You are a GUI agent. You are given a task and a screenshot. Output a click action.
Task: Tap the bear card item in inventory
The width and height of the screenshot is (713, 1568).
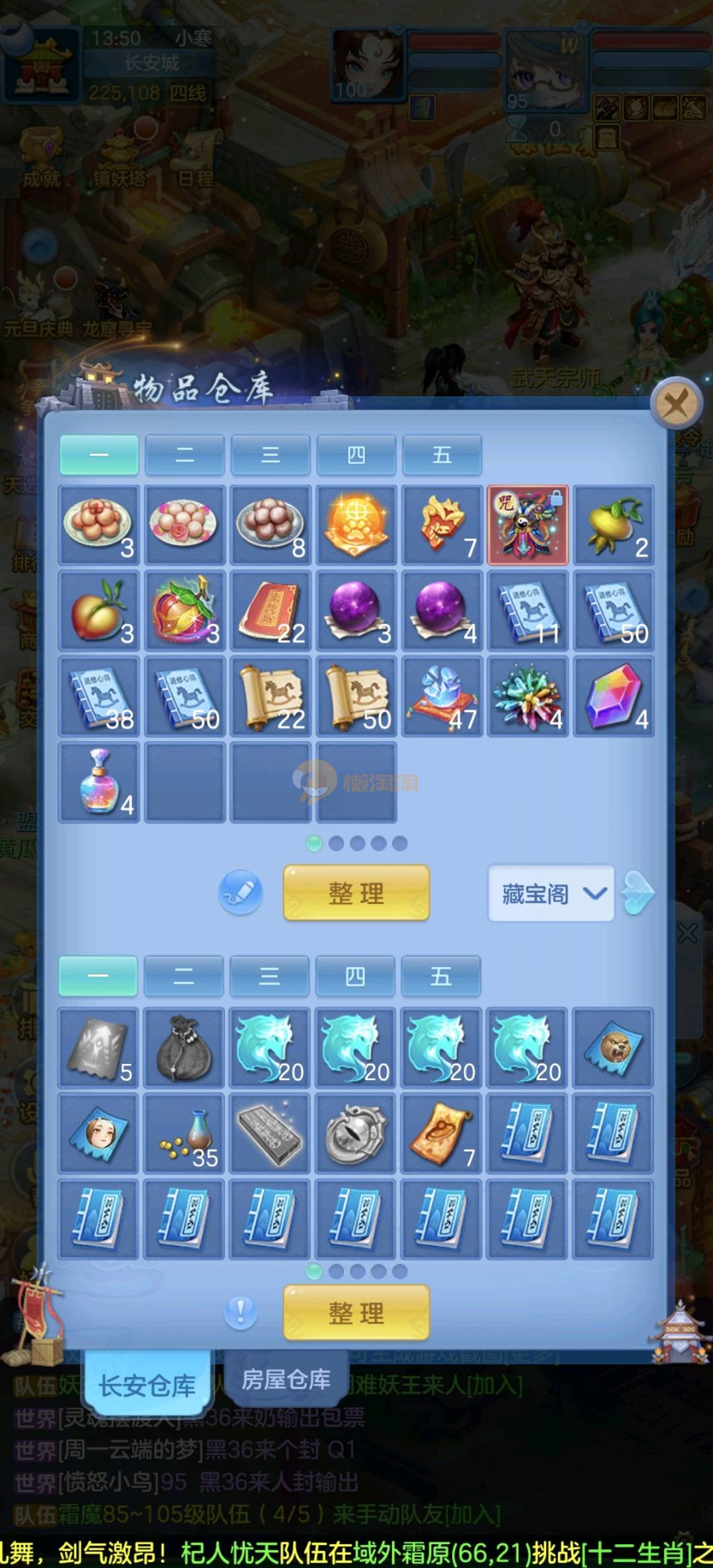[613, 1048]
